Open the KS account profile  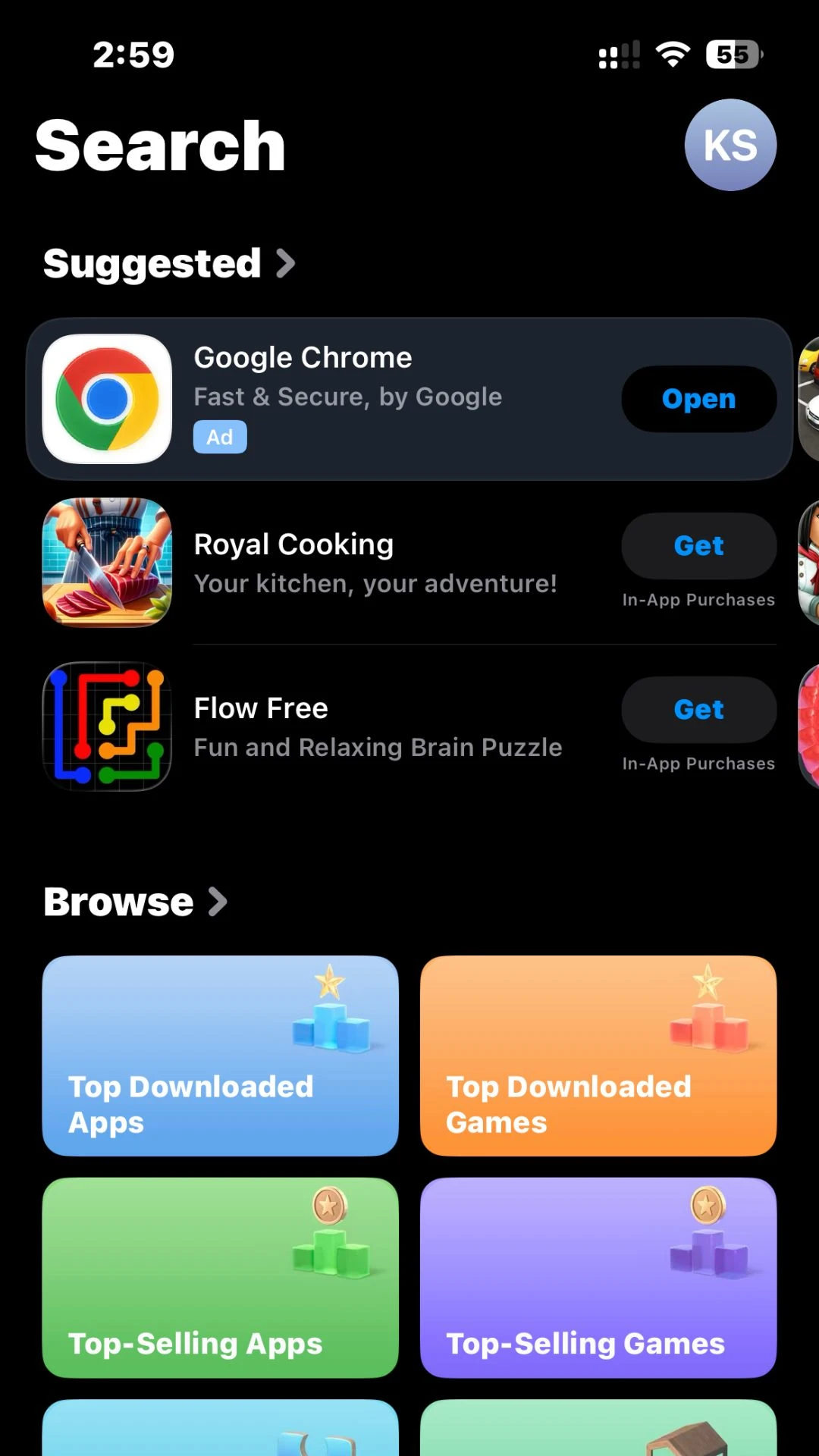point(730,145)
